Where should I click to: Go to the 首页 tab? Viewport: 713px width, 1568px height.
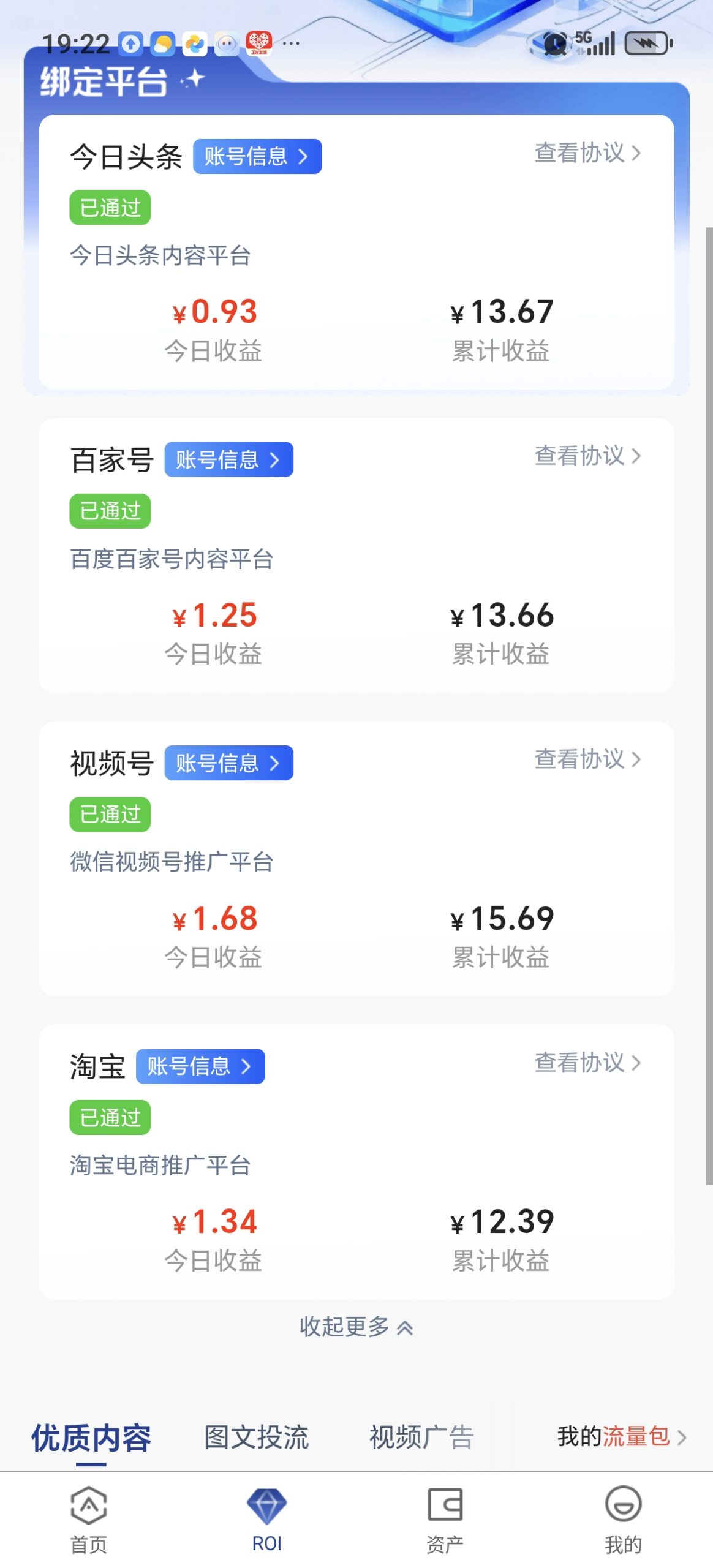click(x=89, y=1519)
